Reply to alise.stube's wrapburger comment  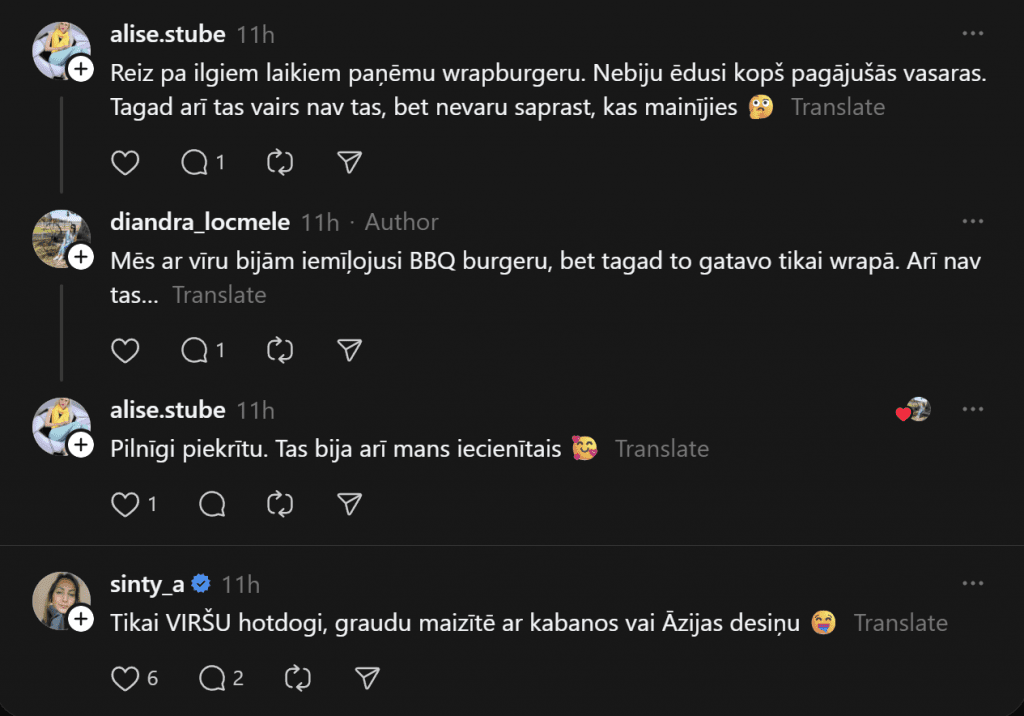(195, 162)
